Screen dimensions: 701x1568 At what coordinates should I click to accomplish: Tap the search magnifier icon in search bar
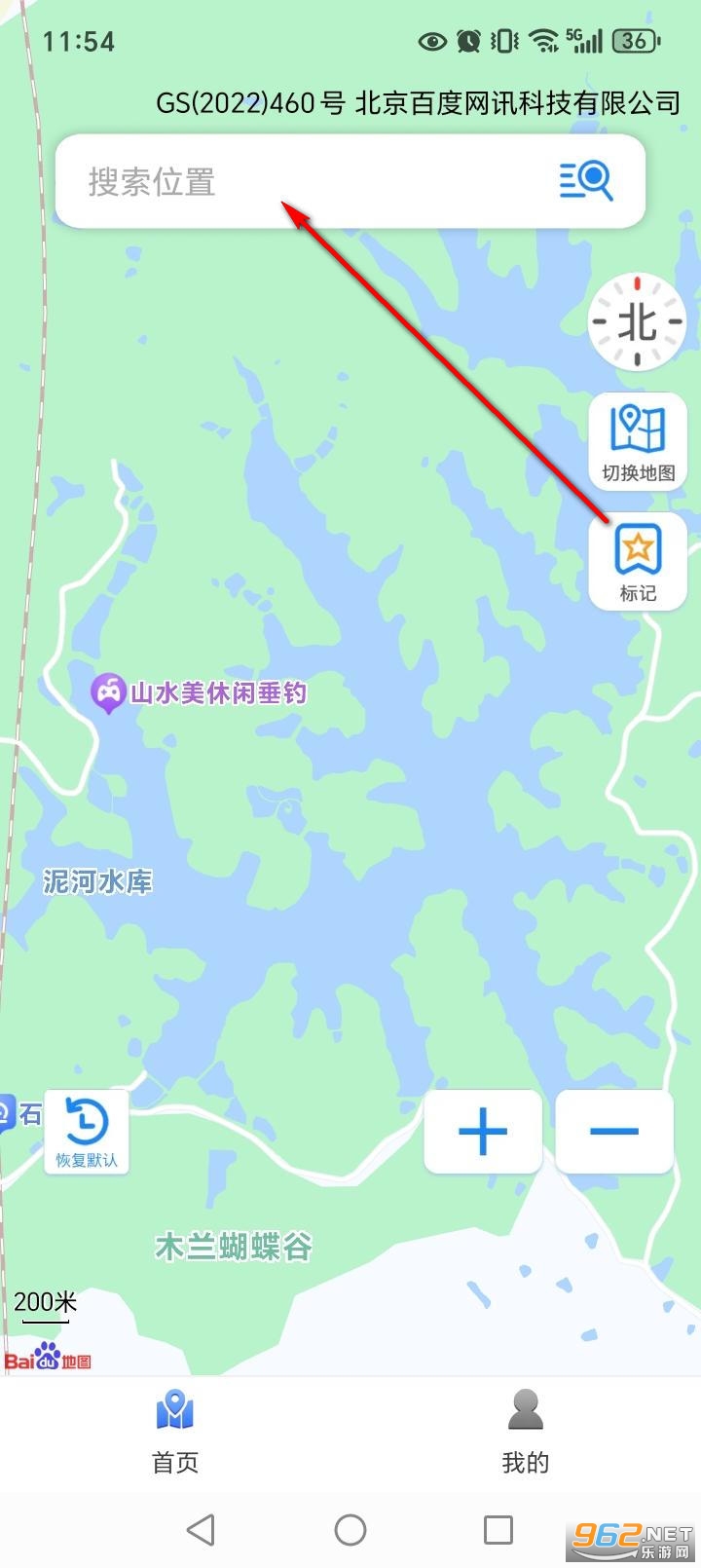tap(585, 181)
